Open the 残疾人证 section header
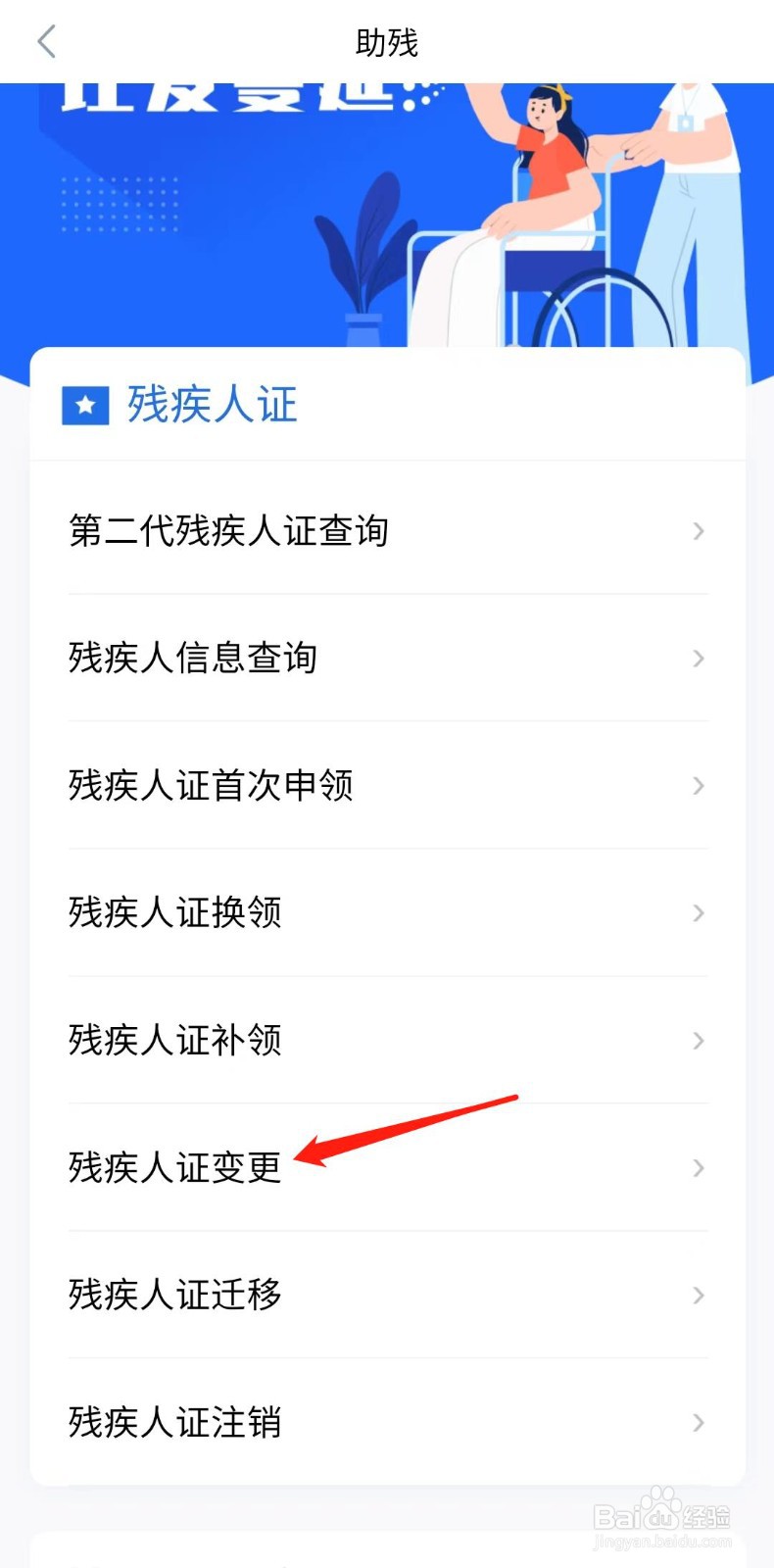 (x=211, y=405)
